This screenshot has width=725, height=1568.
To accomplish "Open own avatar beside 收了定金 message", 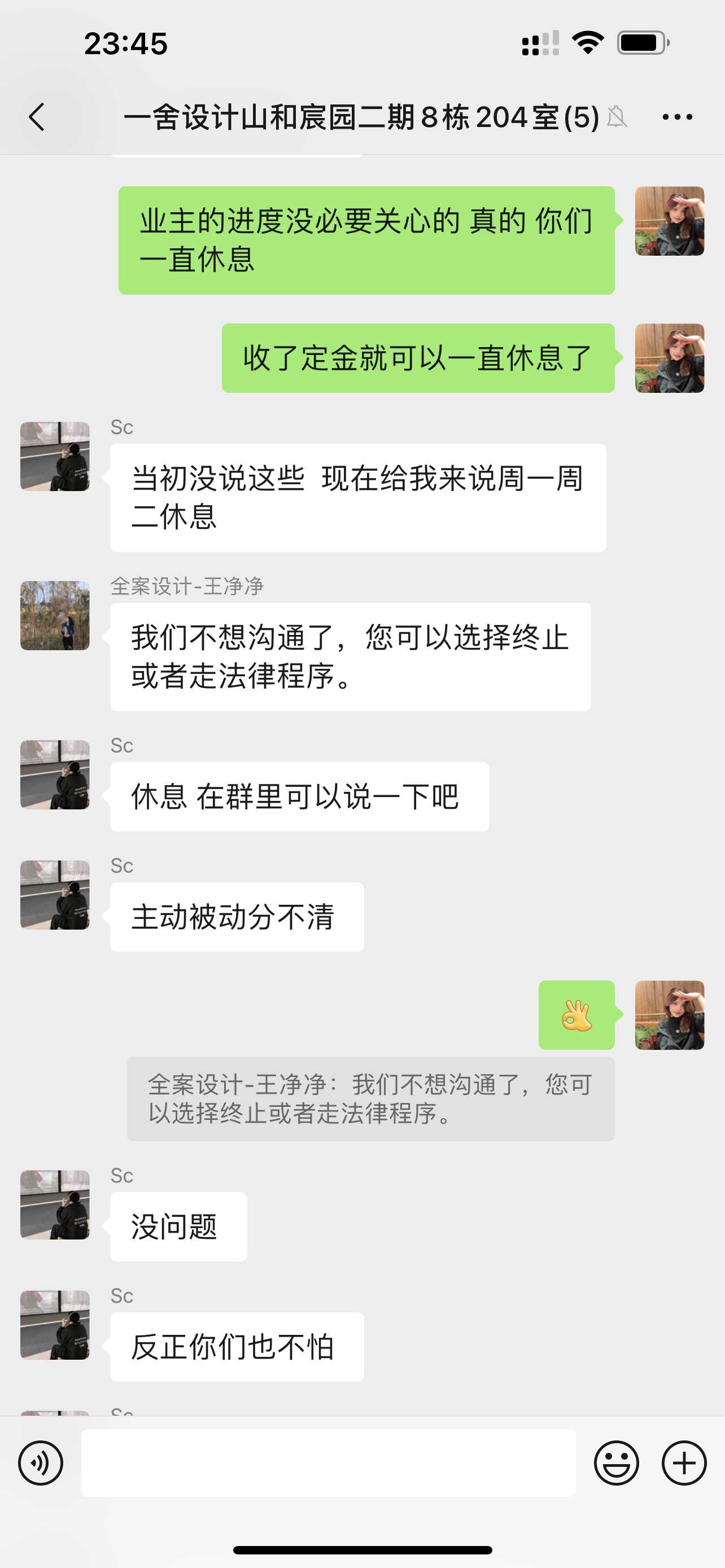I will click(x=669, y=358).
